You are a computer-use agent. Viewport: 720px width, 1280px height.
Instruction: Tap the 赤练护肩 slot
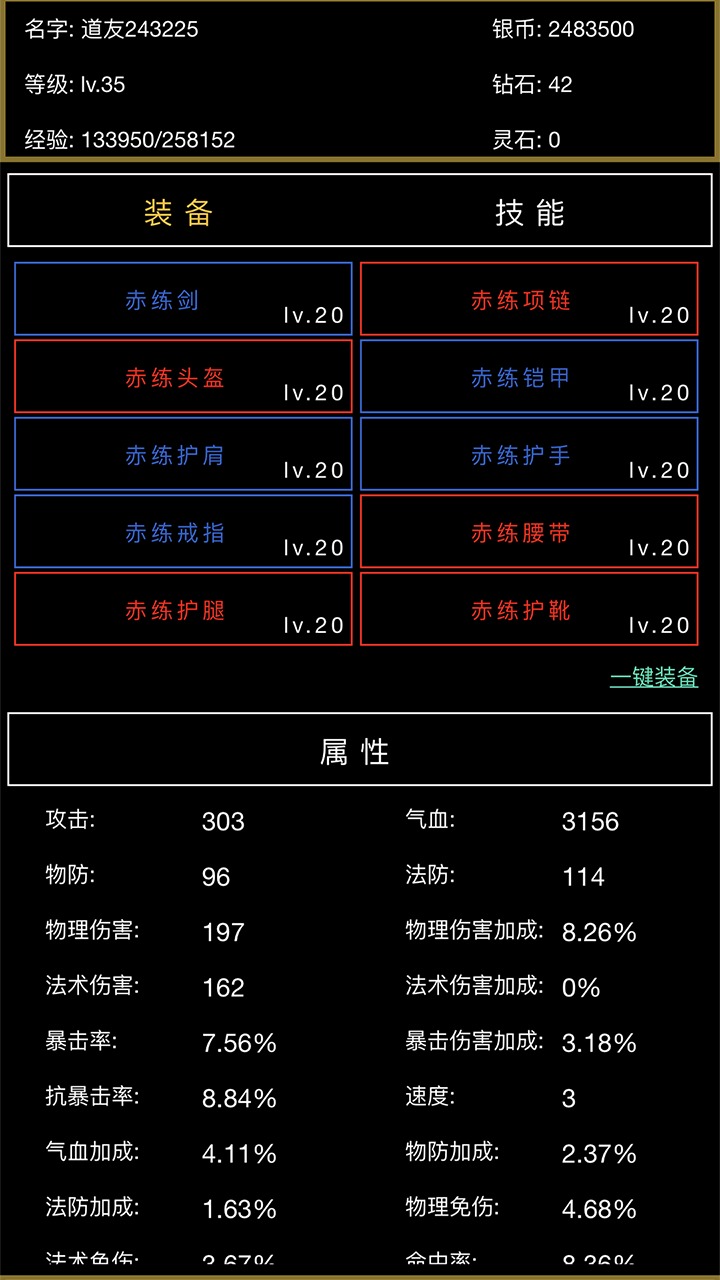click(183, 454)
